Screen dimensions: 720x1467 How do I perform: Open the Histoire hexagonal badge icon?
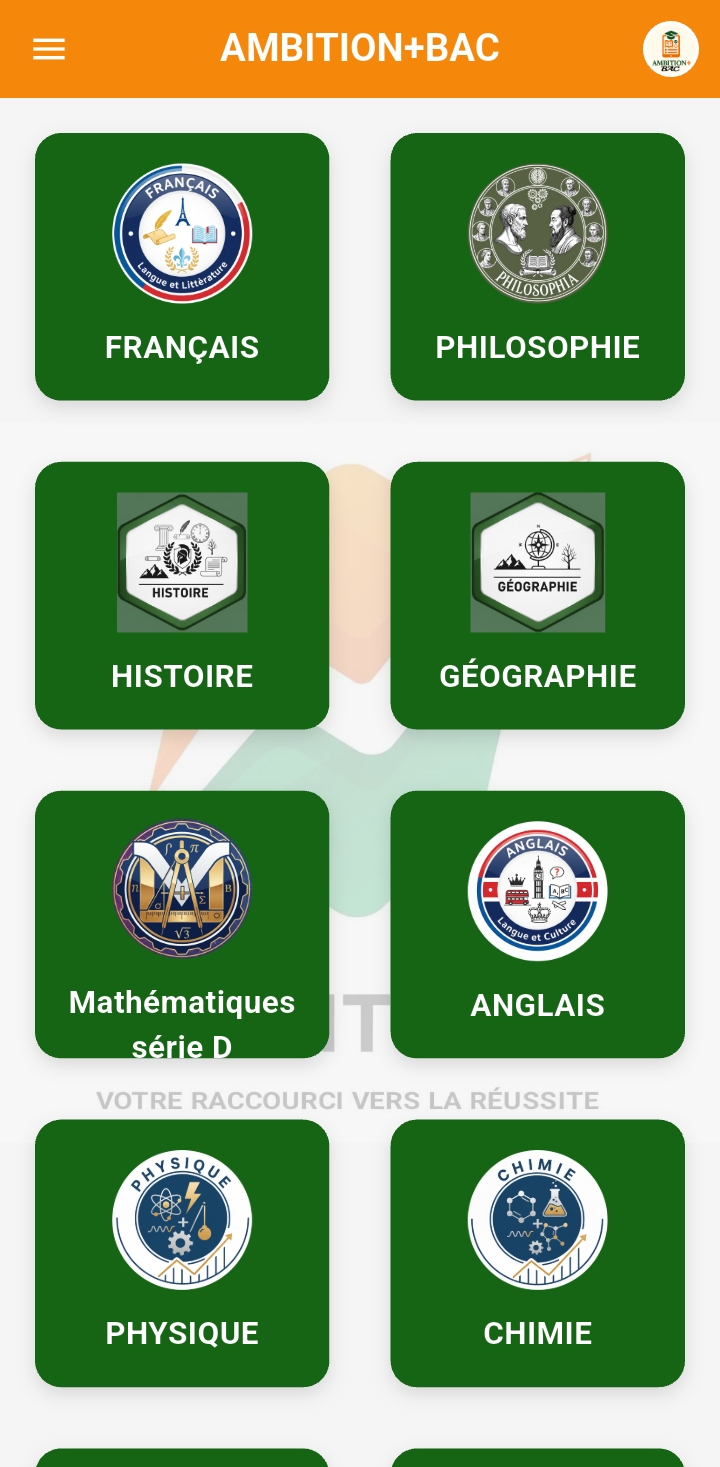182,562
